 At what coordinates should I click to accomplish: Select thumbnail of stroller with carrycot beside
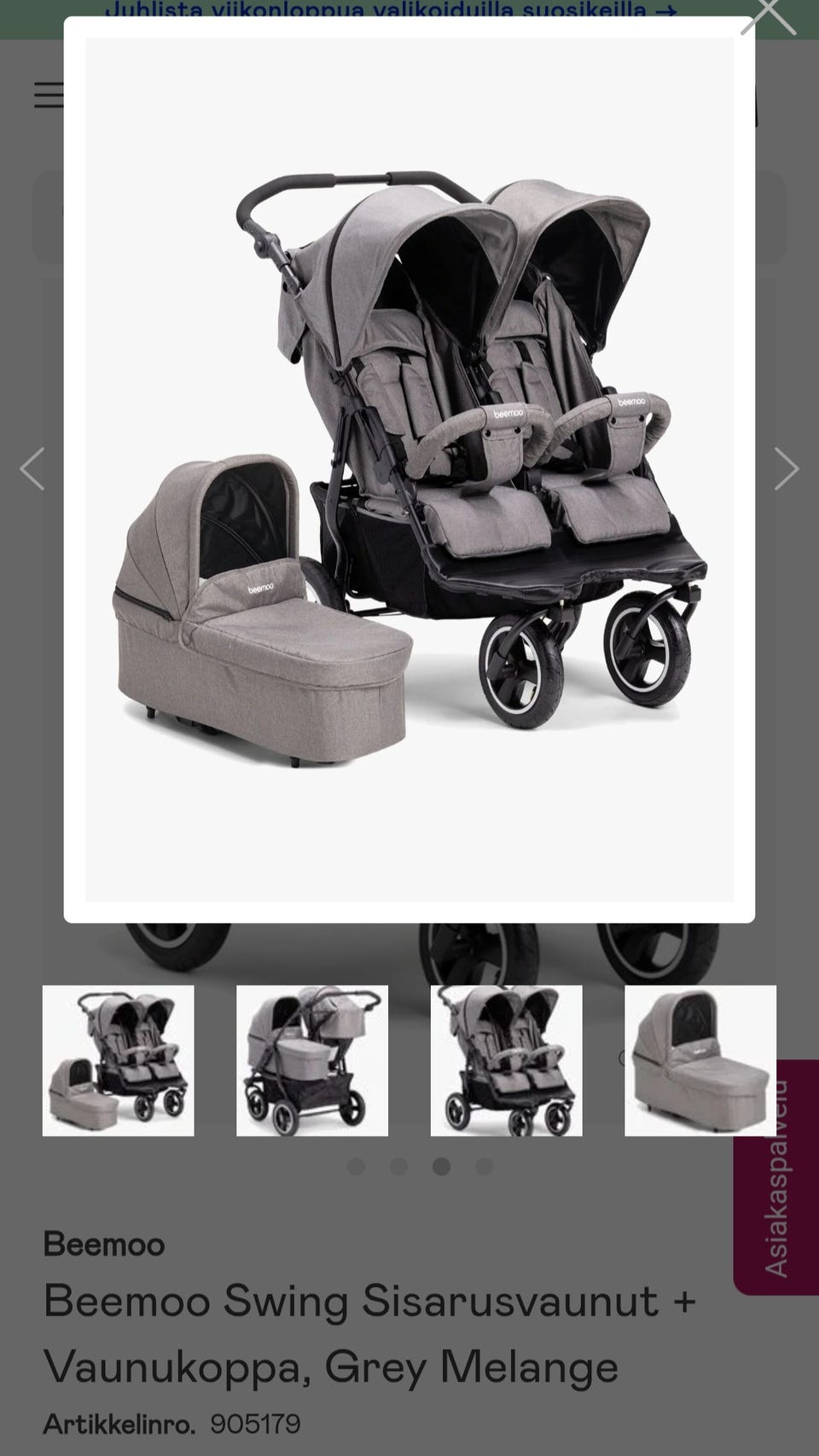coord(119,1060)
